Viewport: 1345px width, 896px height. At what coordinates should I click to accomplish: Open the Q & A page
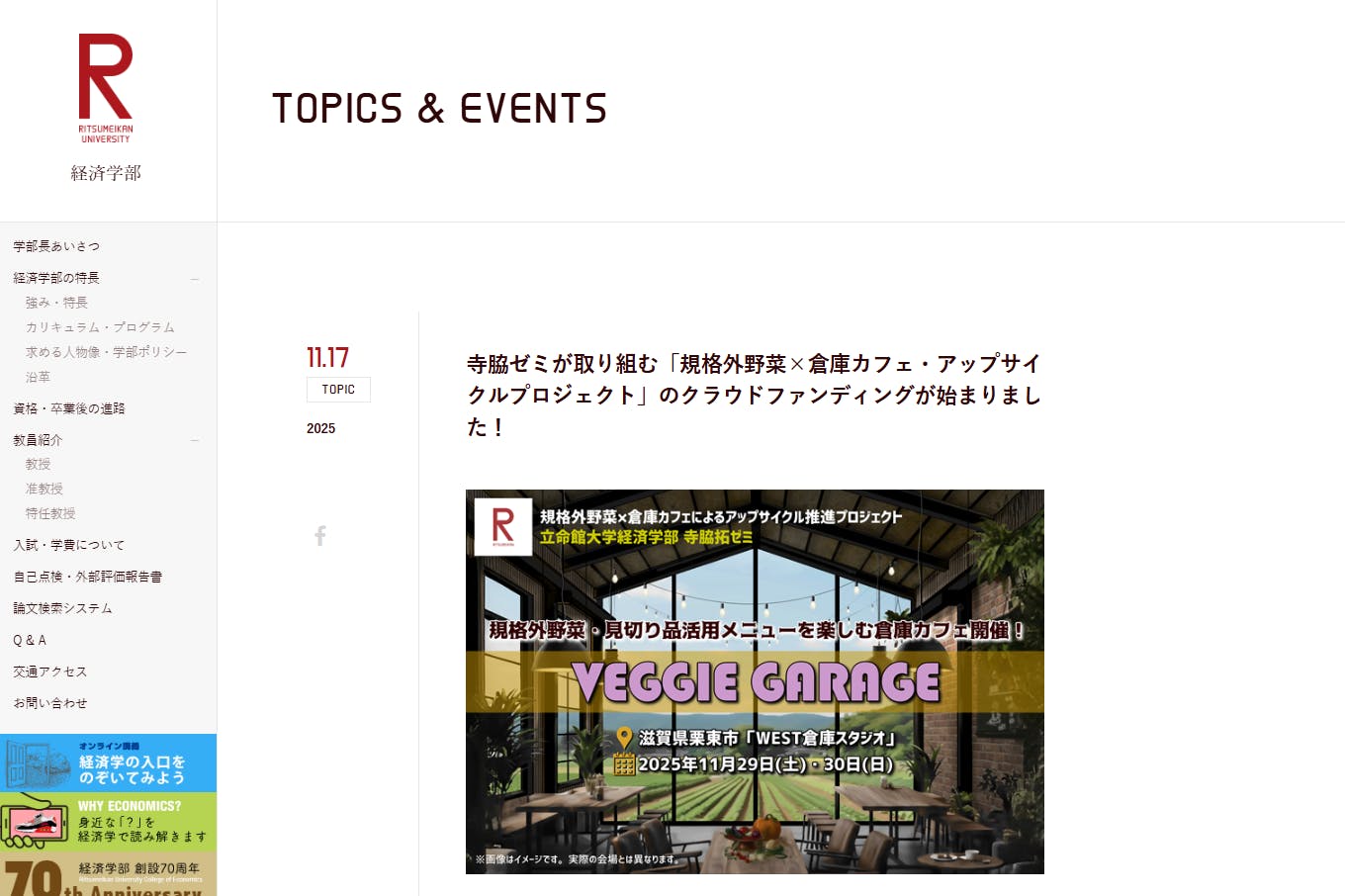pyautogui.click(x=30, y=640)
